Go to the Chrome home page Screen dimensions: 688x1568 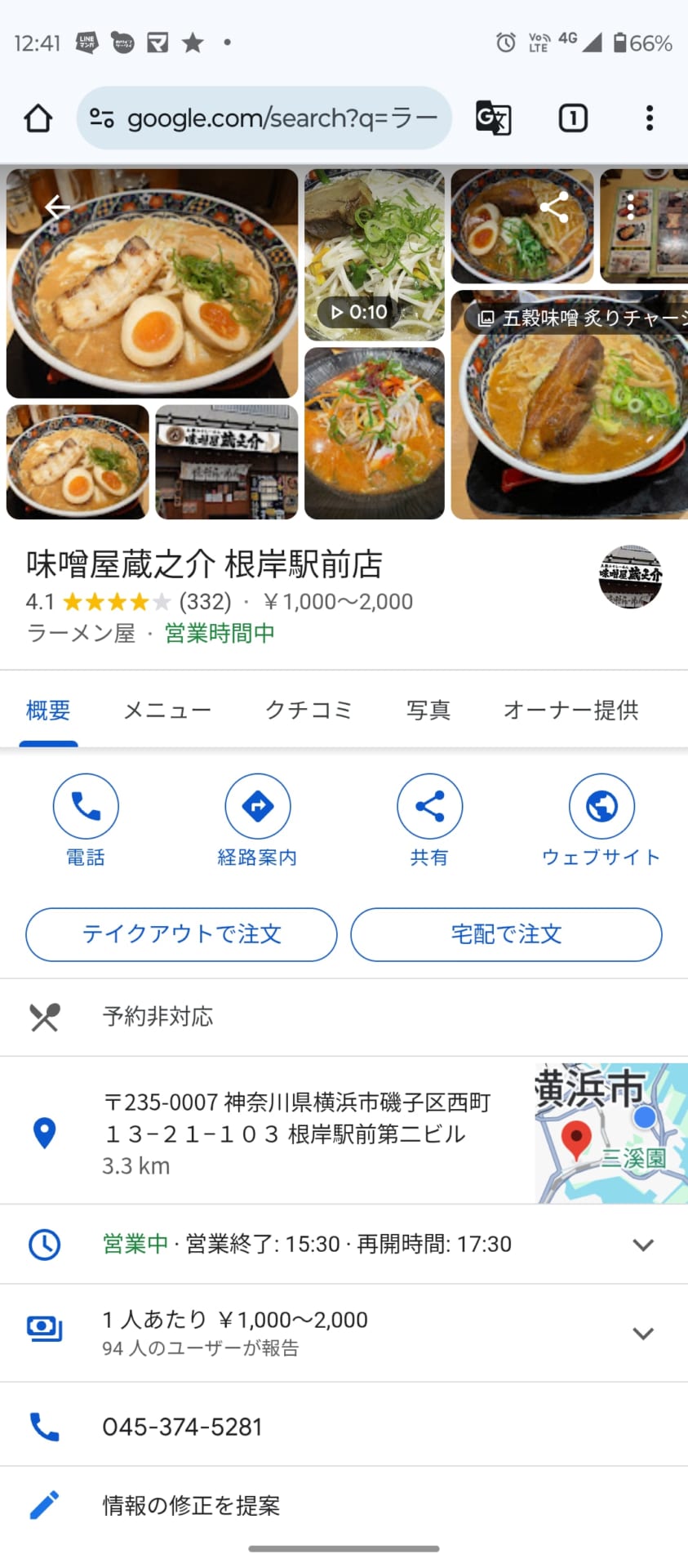(x=38, y=118)
